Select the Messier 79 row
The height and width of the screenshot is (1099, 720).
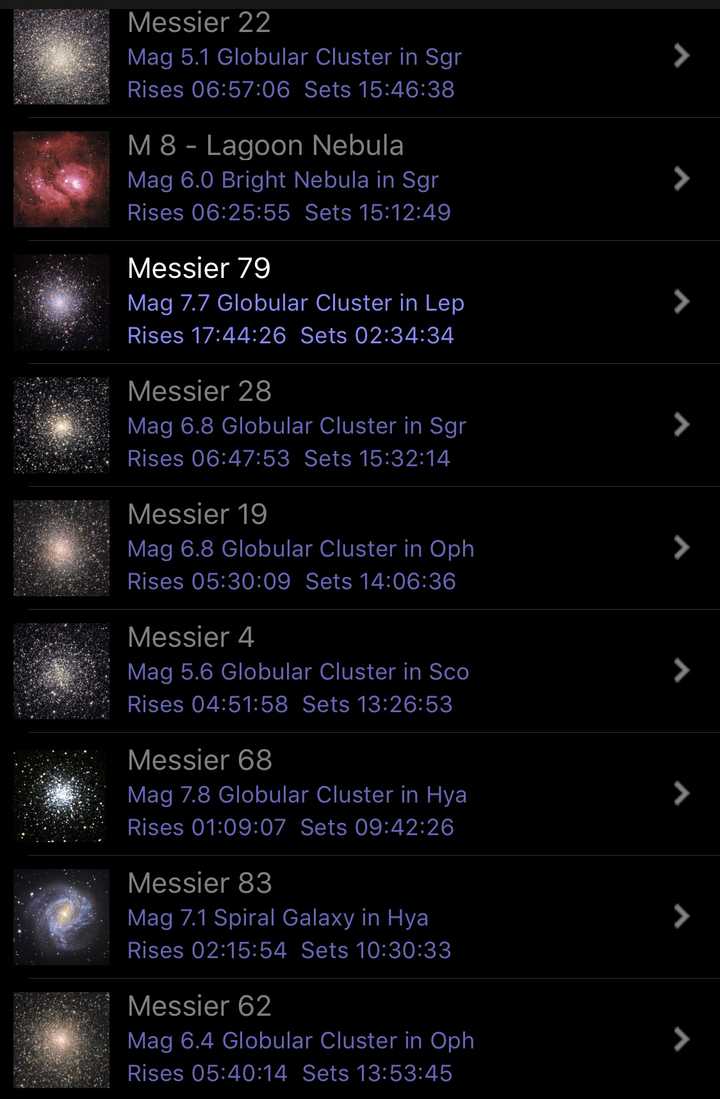pyautogui.click(x=360, y=302)
